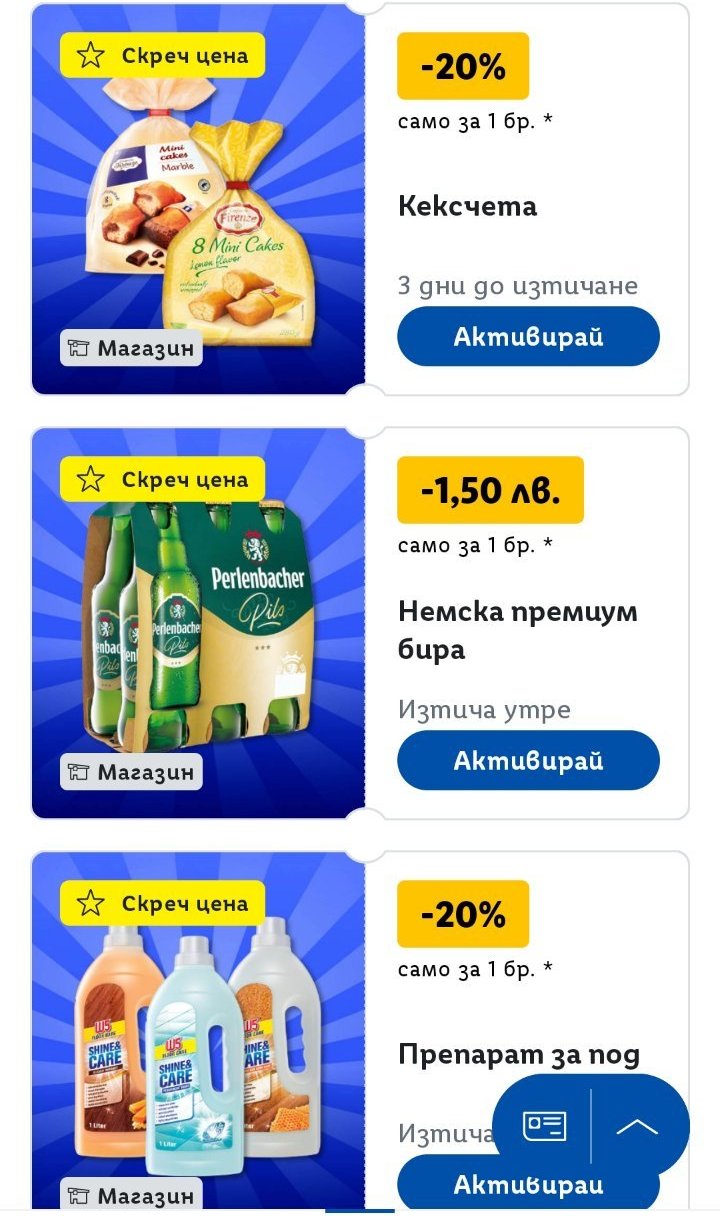Activate the Немска премиум бира coupon
720x1216 pixels.
click(x=528, y=760)
